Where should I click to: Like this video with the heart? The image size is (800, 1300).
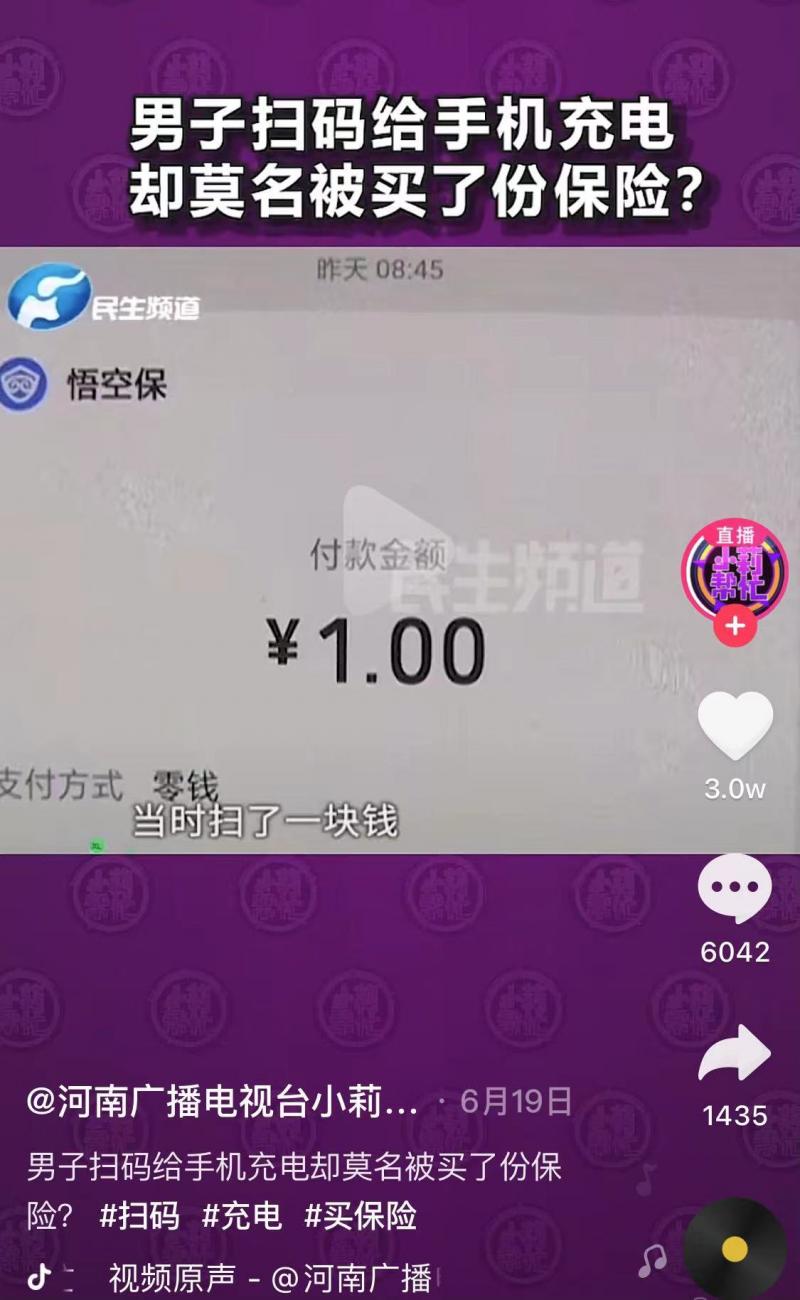(x=735, y=724)
